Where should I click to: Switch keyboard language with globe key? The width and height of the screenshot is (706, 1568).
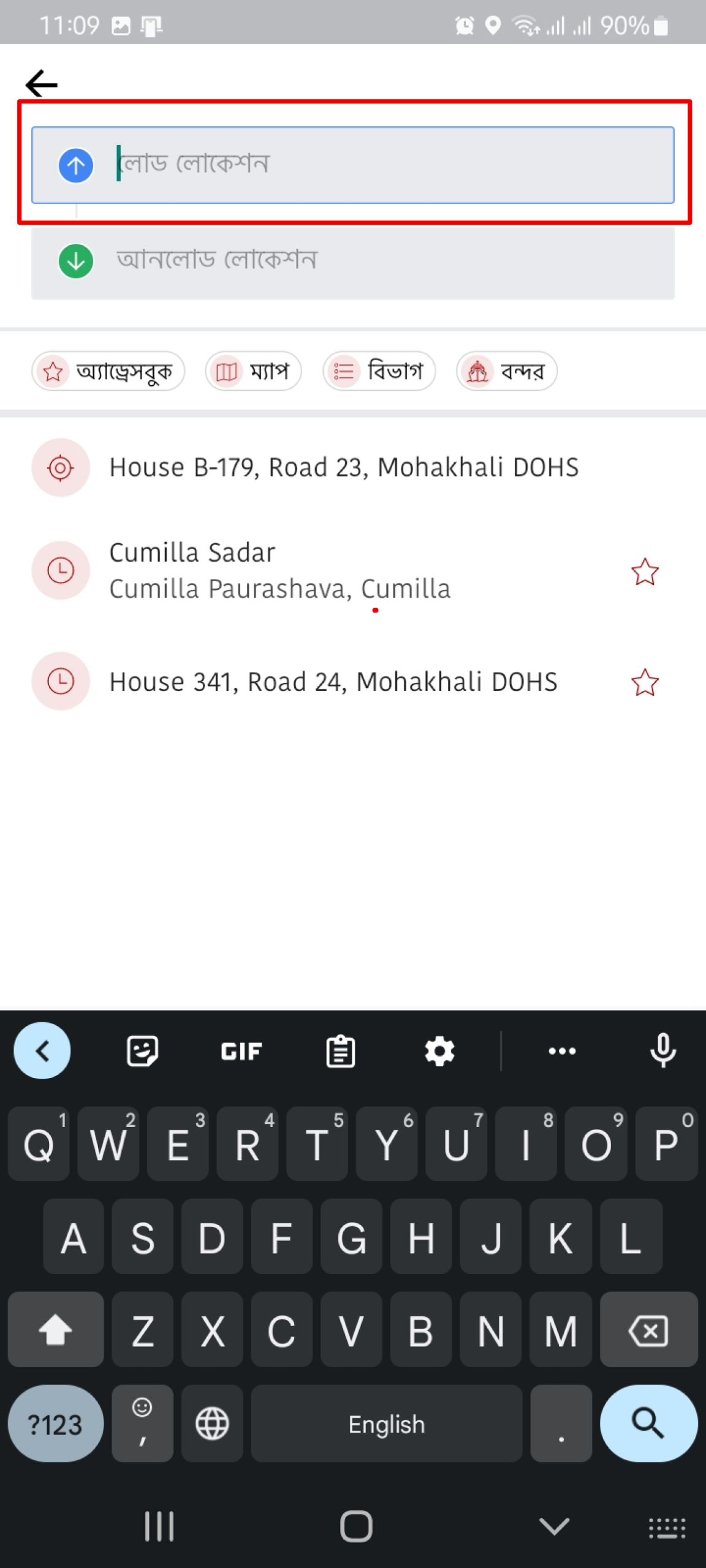pos(212,1423)
